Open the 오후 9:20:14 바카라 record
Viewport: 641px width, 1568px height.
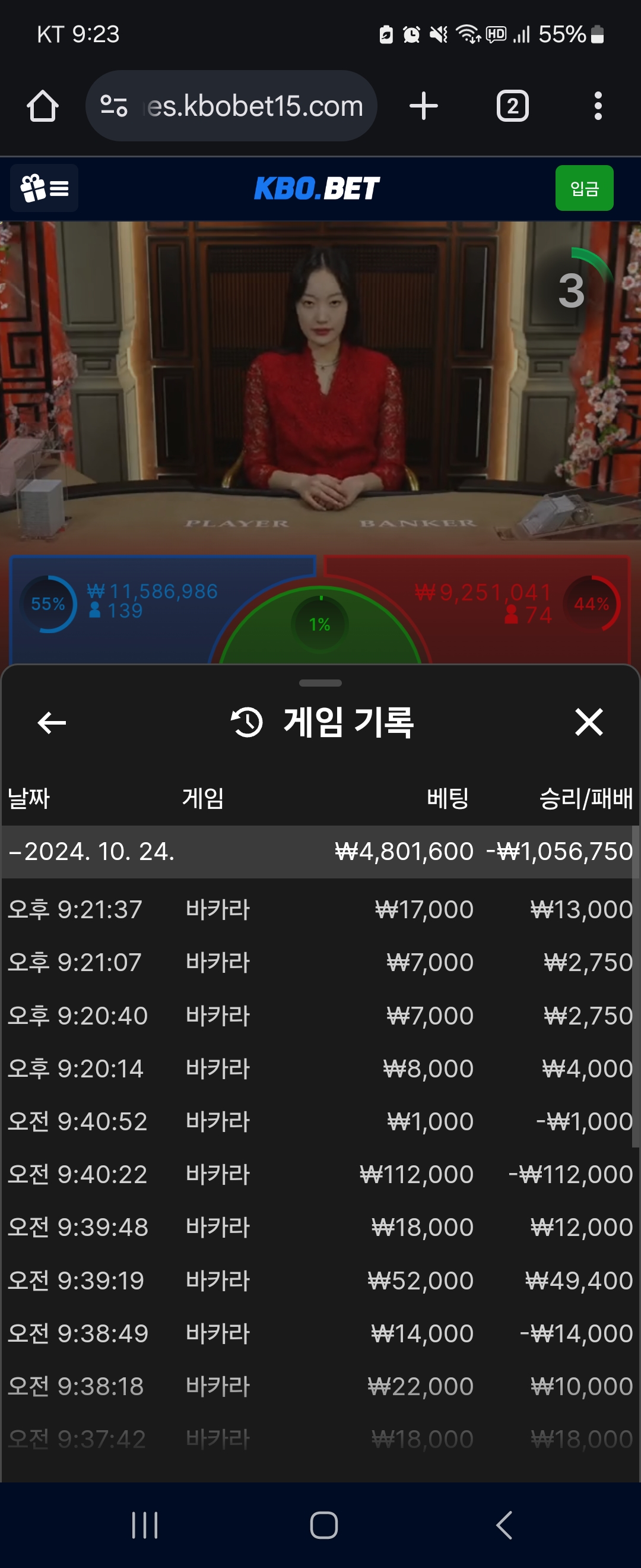[320, 1068]
